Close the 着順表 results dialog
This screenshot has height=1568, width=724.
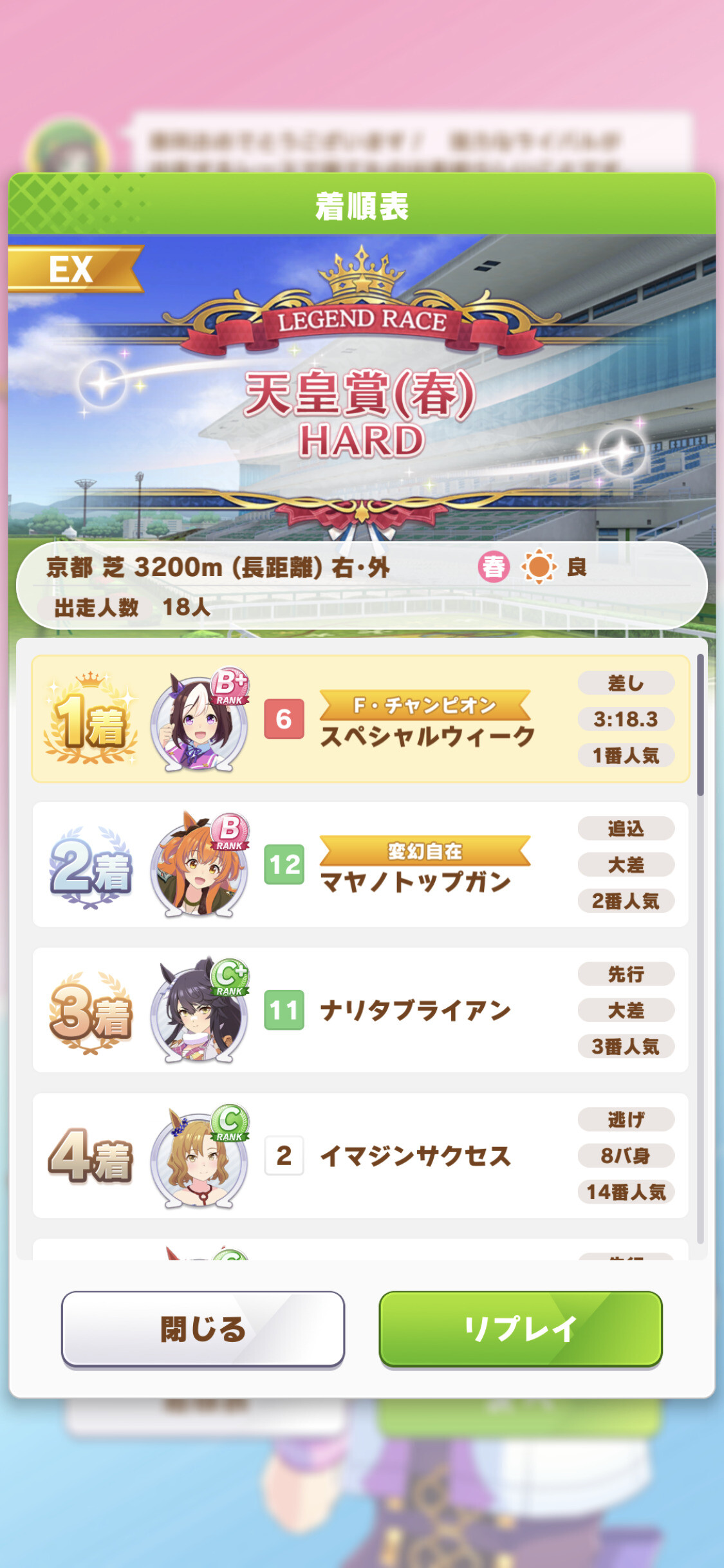pyautogui.click(x=203, y=1329)
